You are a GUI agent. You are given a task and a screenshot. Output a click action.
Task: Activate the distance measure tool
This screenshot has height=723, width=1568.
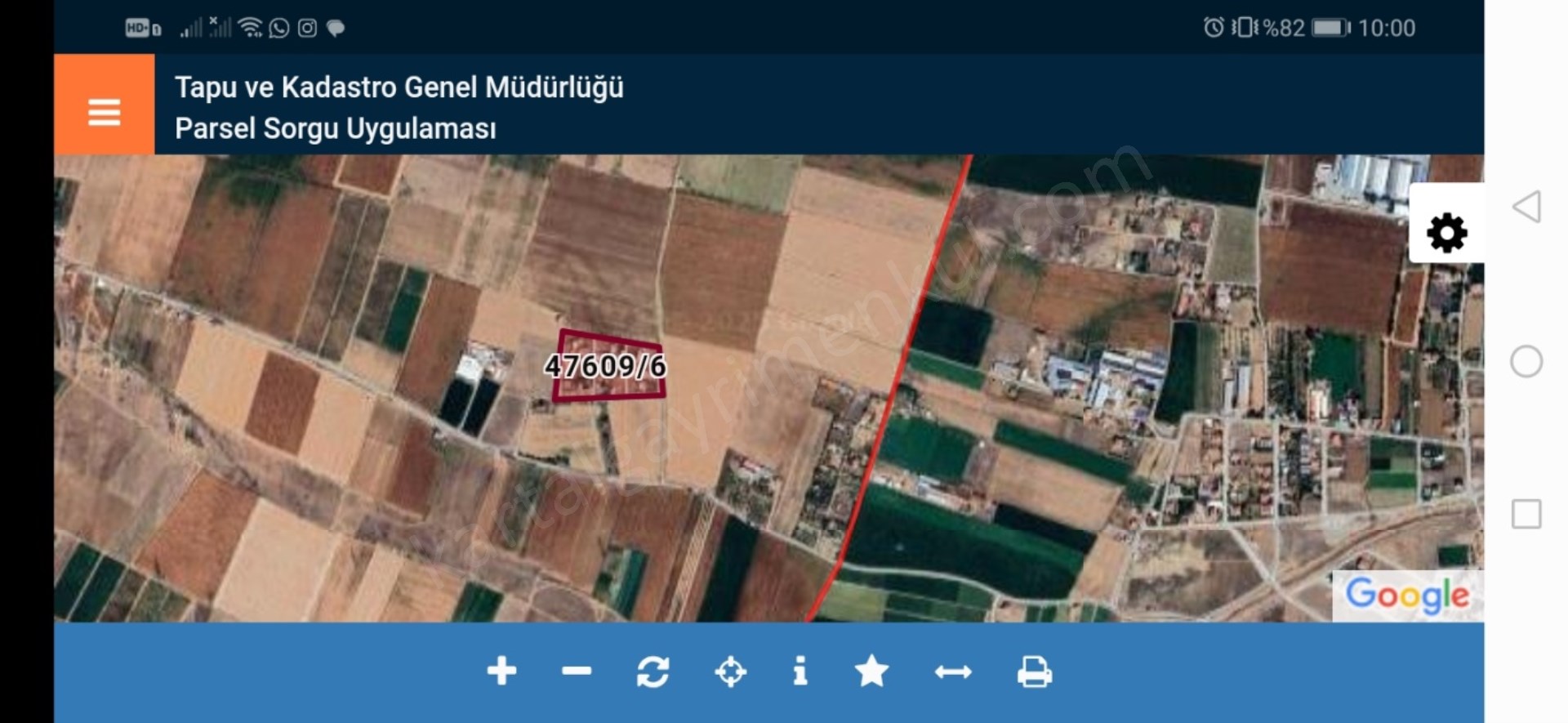point(953,672)
